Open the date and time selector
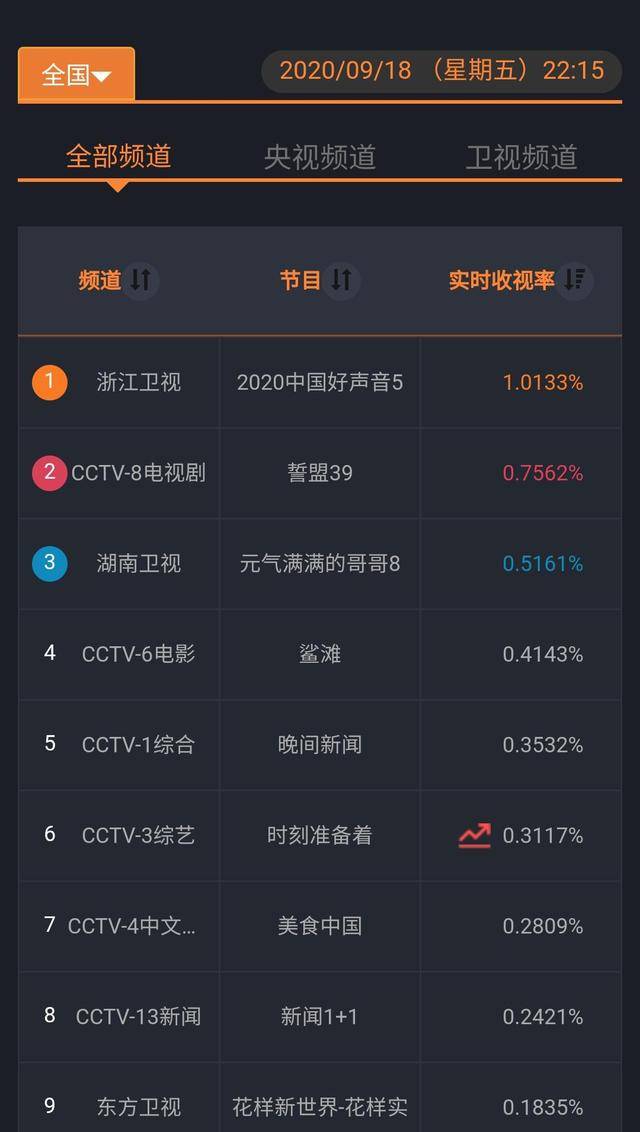This screenshot has width=640, height=1132. coord(442,71)
